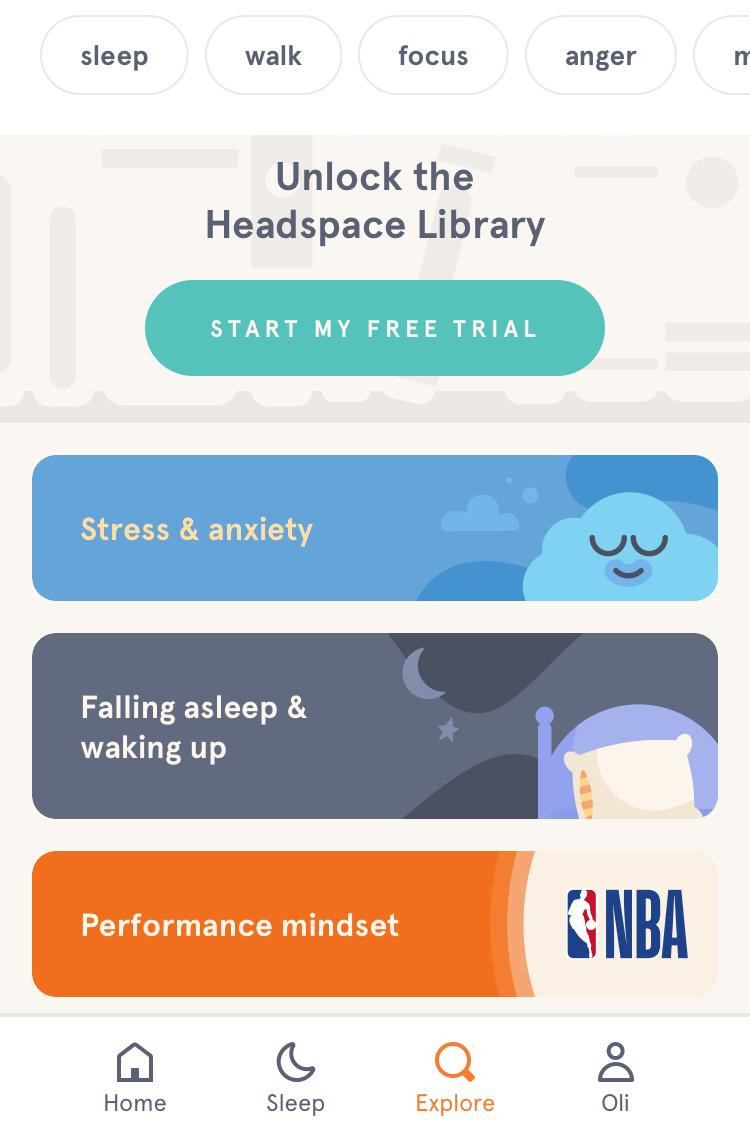Image resolution: width=750 pixels, height=1141 pixels.
Task: Select the sleep chip
Action: click(114, 56)
